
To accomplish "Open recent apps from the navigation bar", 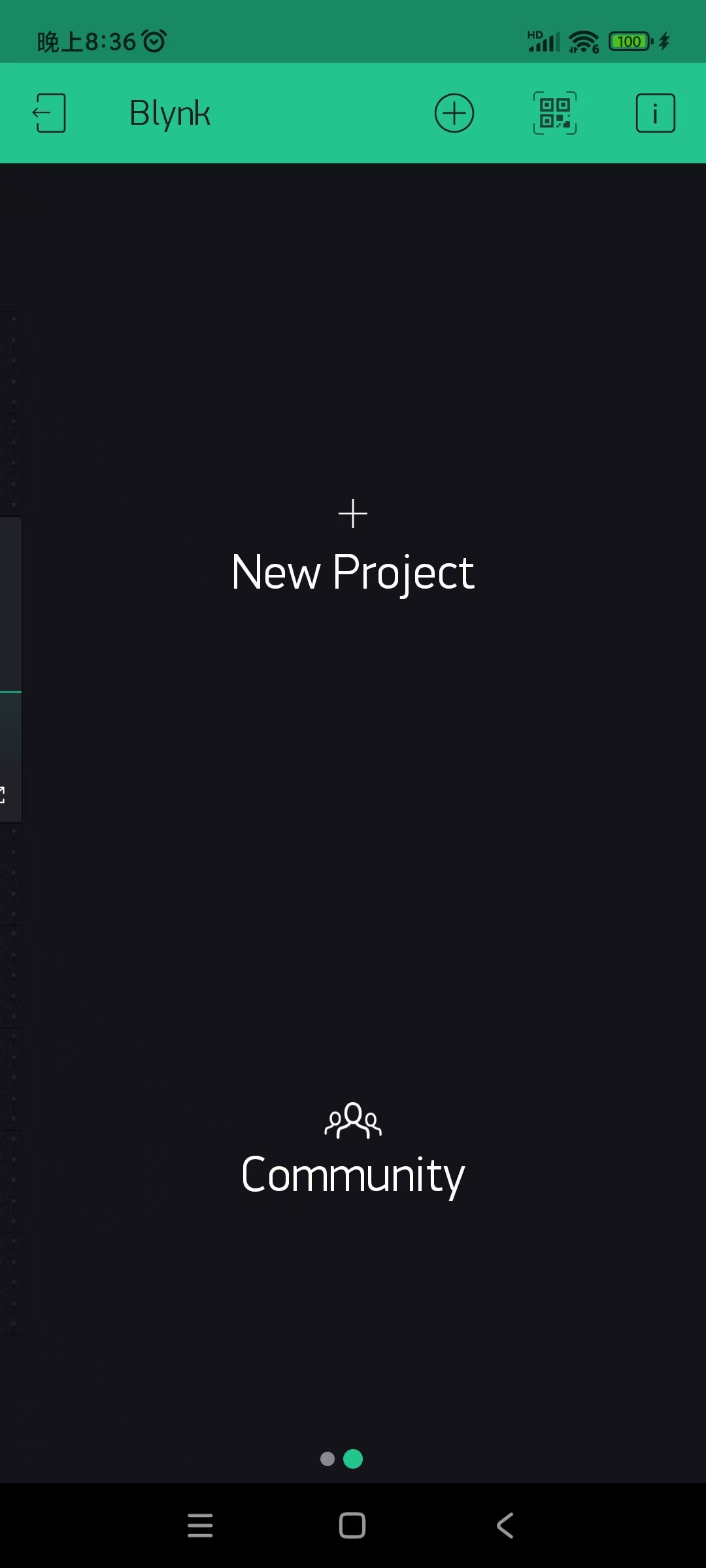I will (x=200, y=1526).
